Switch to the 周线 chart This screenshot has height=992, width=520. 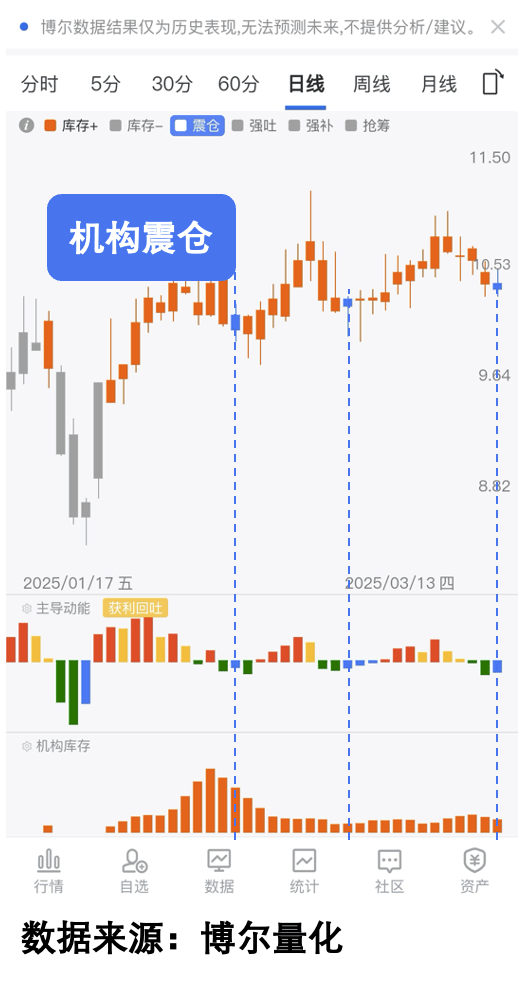pyautogui.click(x=371, y=84)
